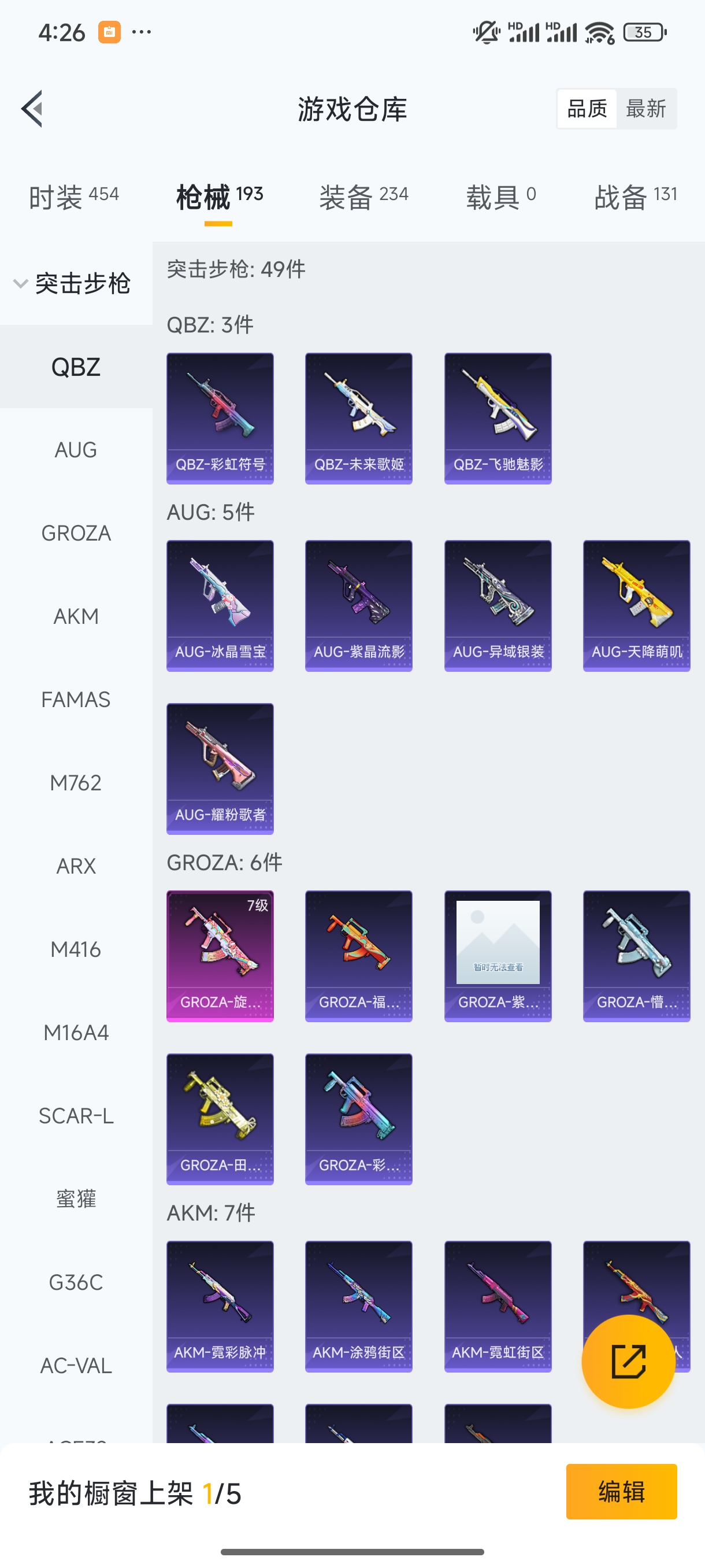Open the AUG-耀粉歌者 skin
Image resolution: width=705 pixels, height=1568 pixels.
tap(220, 769)
